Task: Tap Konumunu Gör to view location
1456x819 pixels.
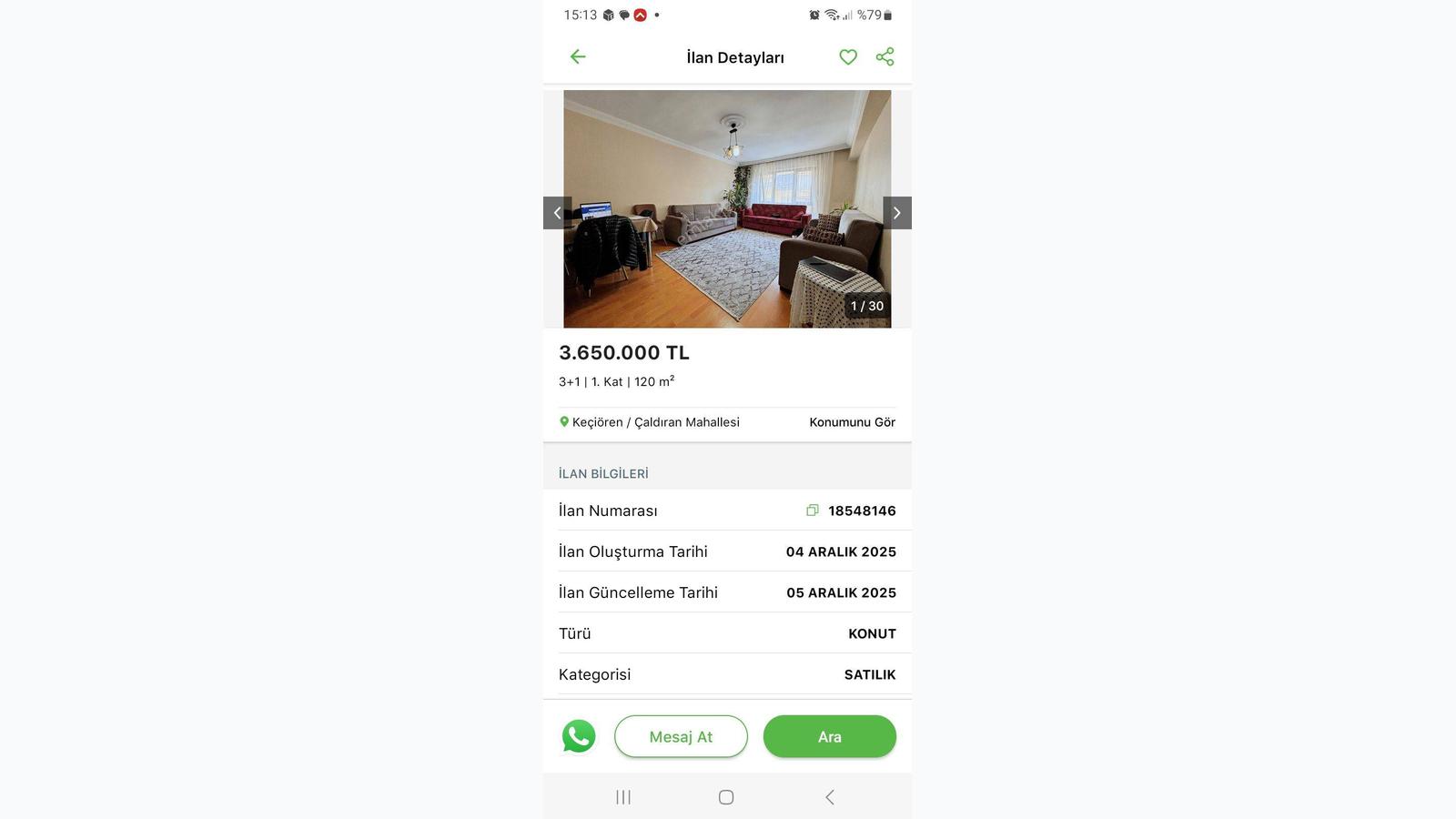Action: (x=852, y=422)
